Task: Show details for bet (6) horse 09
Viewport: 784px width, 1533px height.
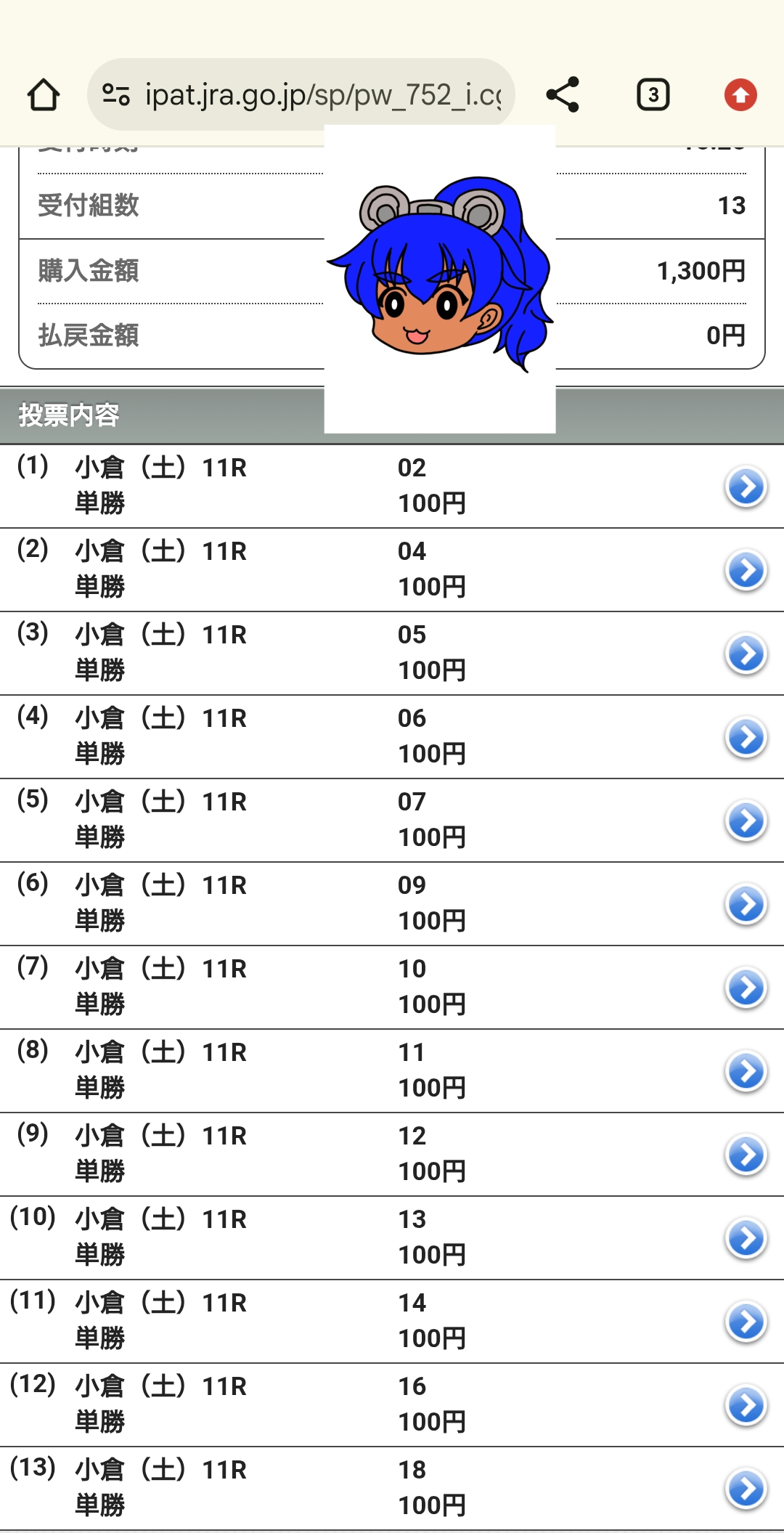Action: click(x=746, y=904)
